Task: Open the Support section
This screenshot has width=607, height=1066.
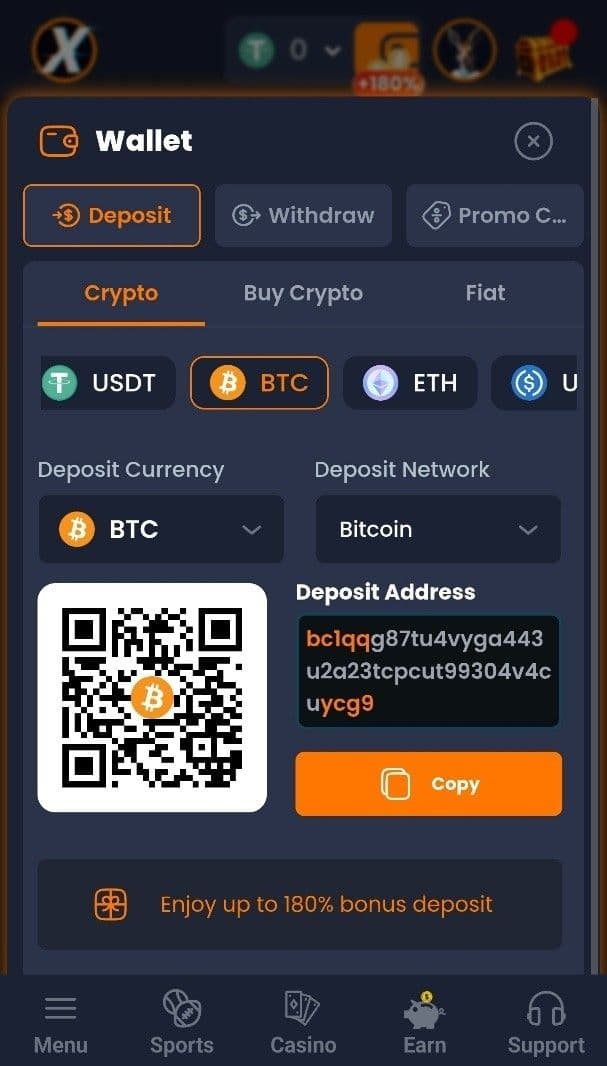Action: [x=545, y=1022]
